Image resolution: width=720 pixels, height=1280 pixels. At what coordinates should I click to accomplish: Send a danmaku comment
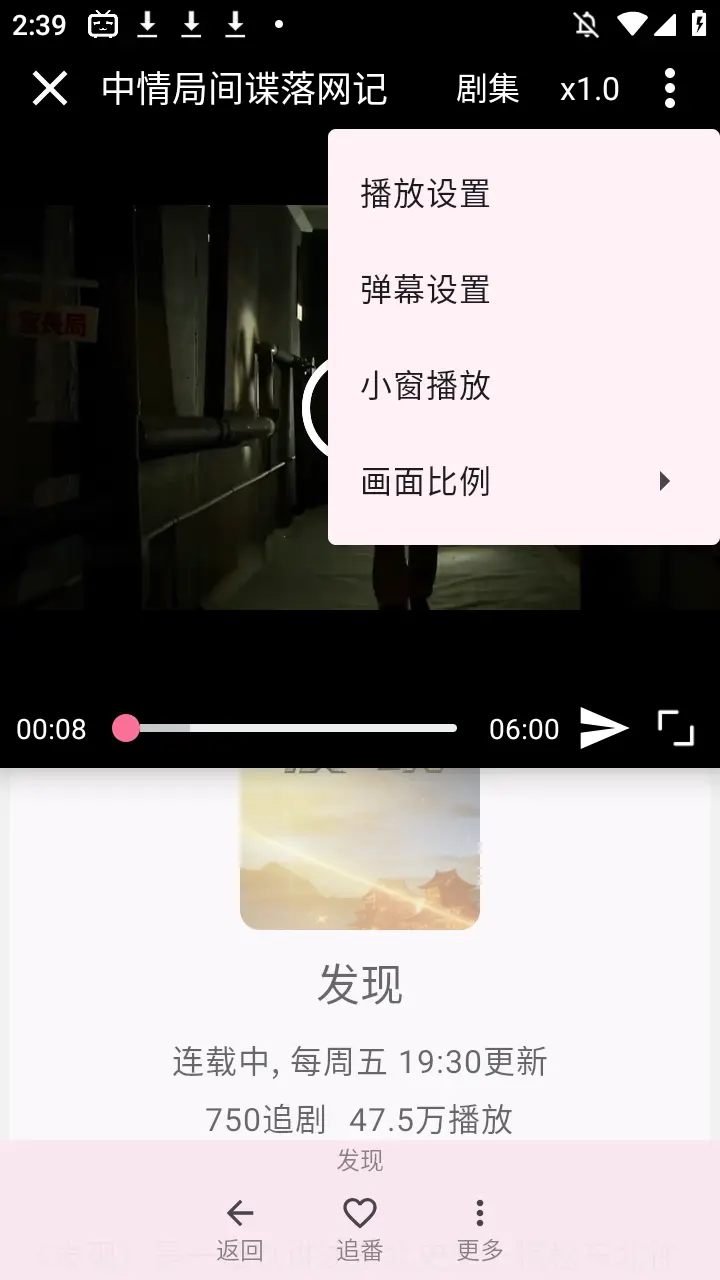(x=604, y=728)
